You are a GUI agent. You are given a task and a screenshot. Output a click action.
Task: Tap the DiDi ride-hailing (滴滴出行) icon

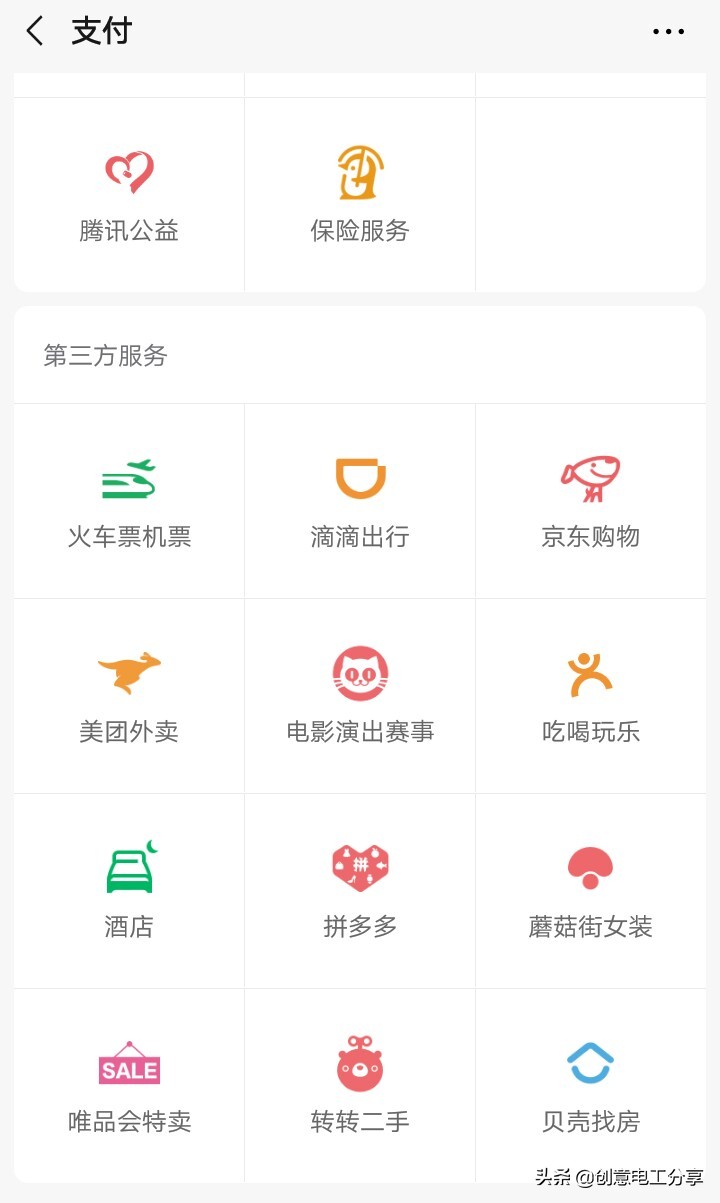tap(359, 477)
